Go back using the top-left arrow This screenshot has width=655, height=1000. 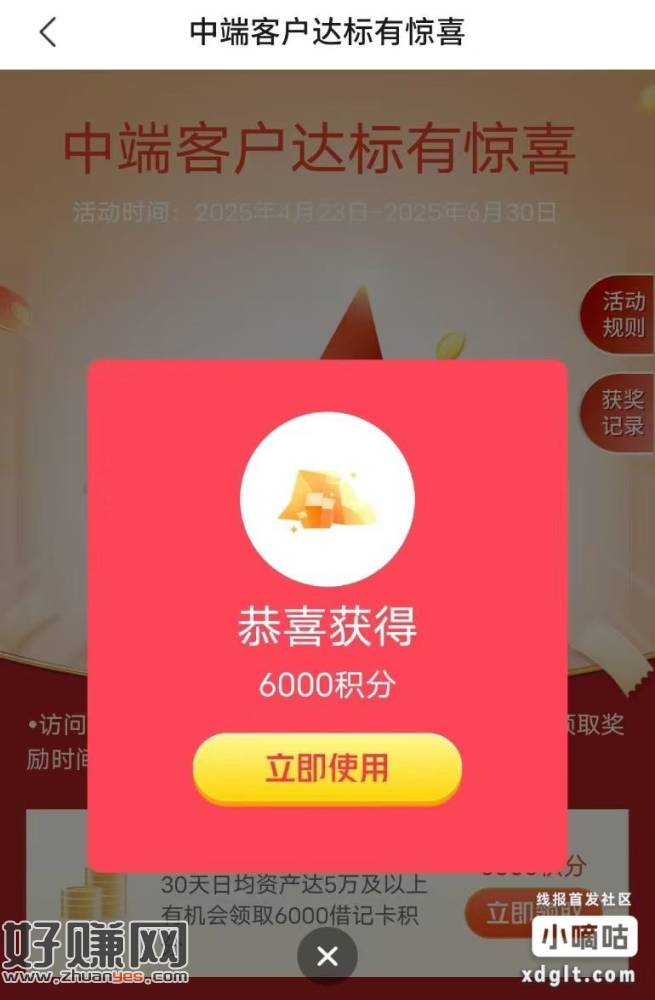(48, 33)
